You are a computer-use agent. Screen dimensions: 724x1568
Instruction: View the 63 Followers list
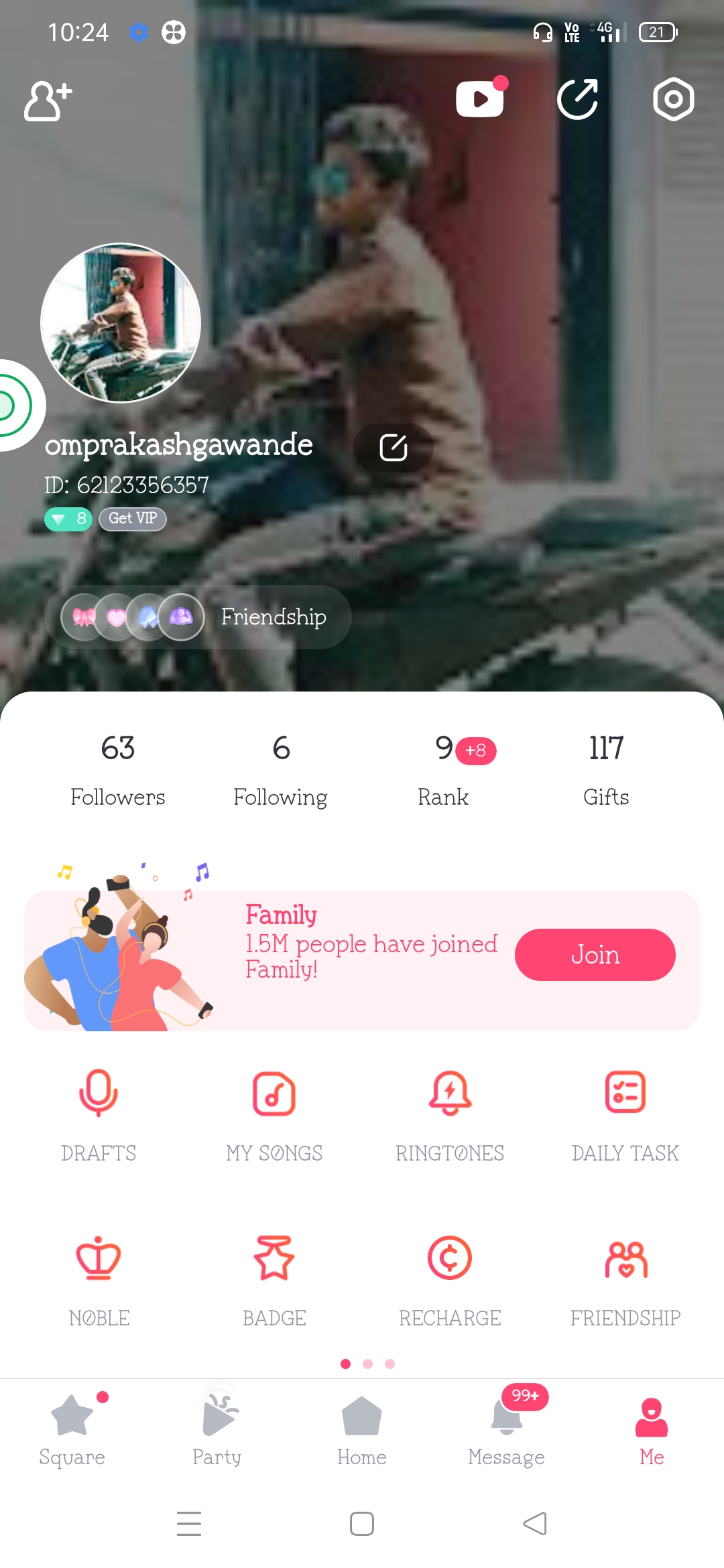click(118, 768)
